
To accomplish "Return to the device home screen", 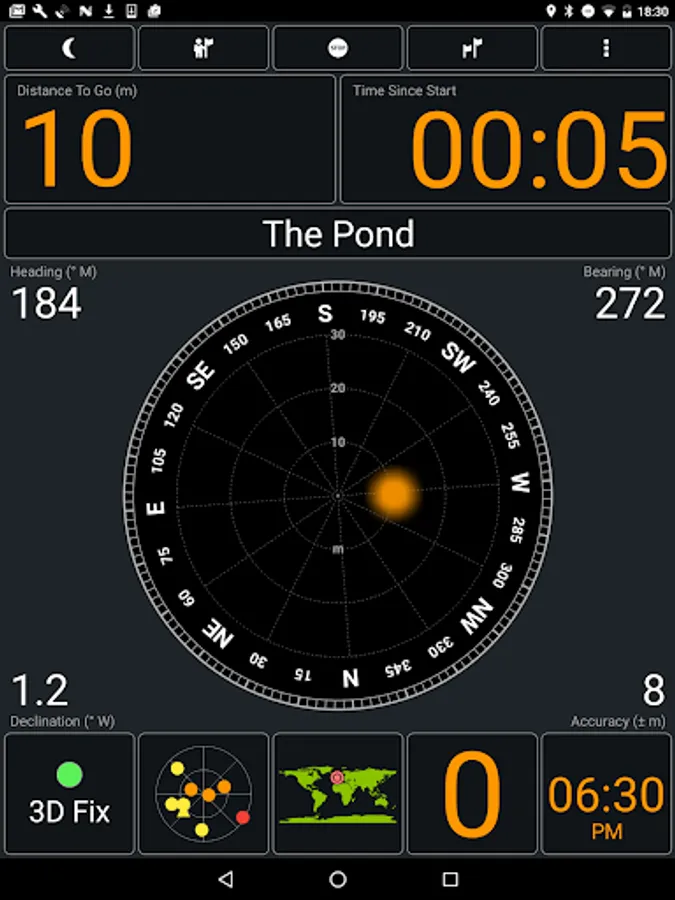I will point(338,879).
